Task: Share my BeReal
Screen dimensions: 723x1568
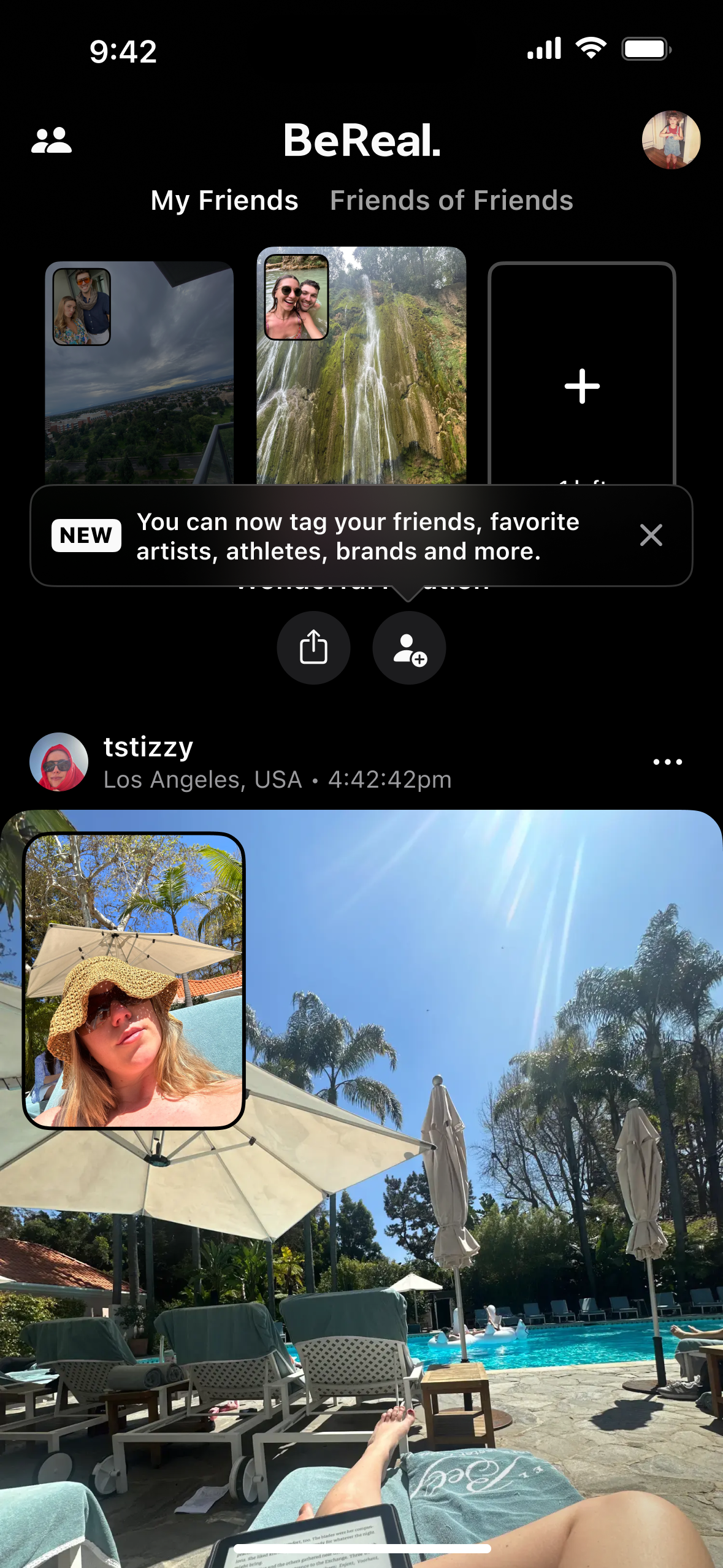Action: [313, 647]
